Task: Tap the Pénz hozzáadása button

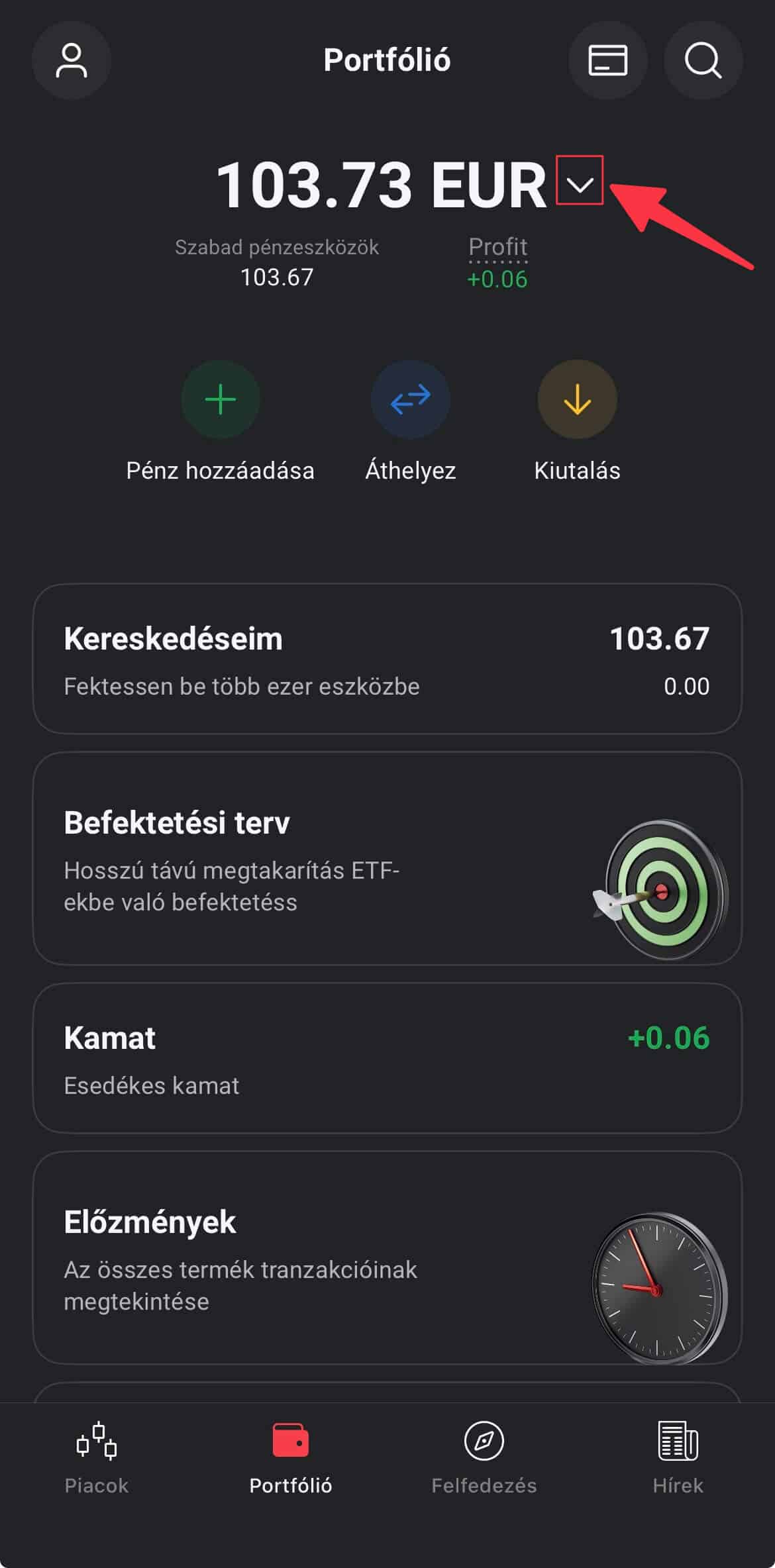Action: 221,400
